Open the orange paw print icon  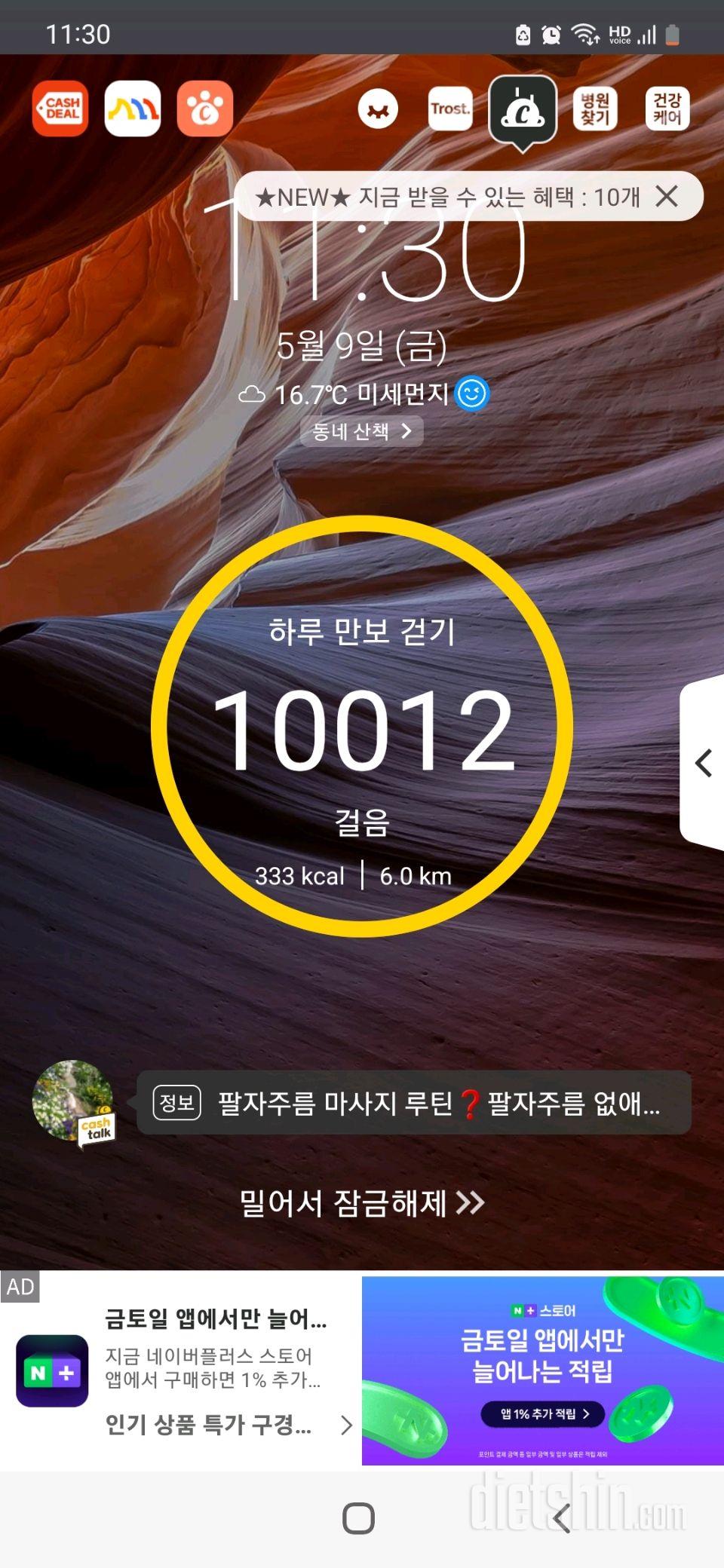[204, 109]
